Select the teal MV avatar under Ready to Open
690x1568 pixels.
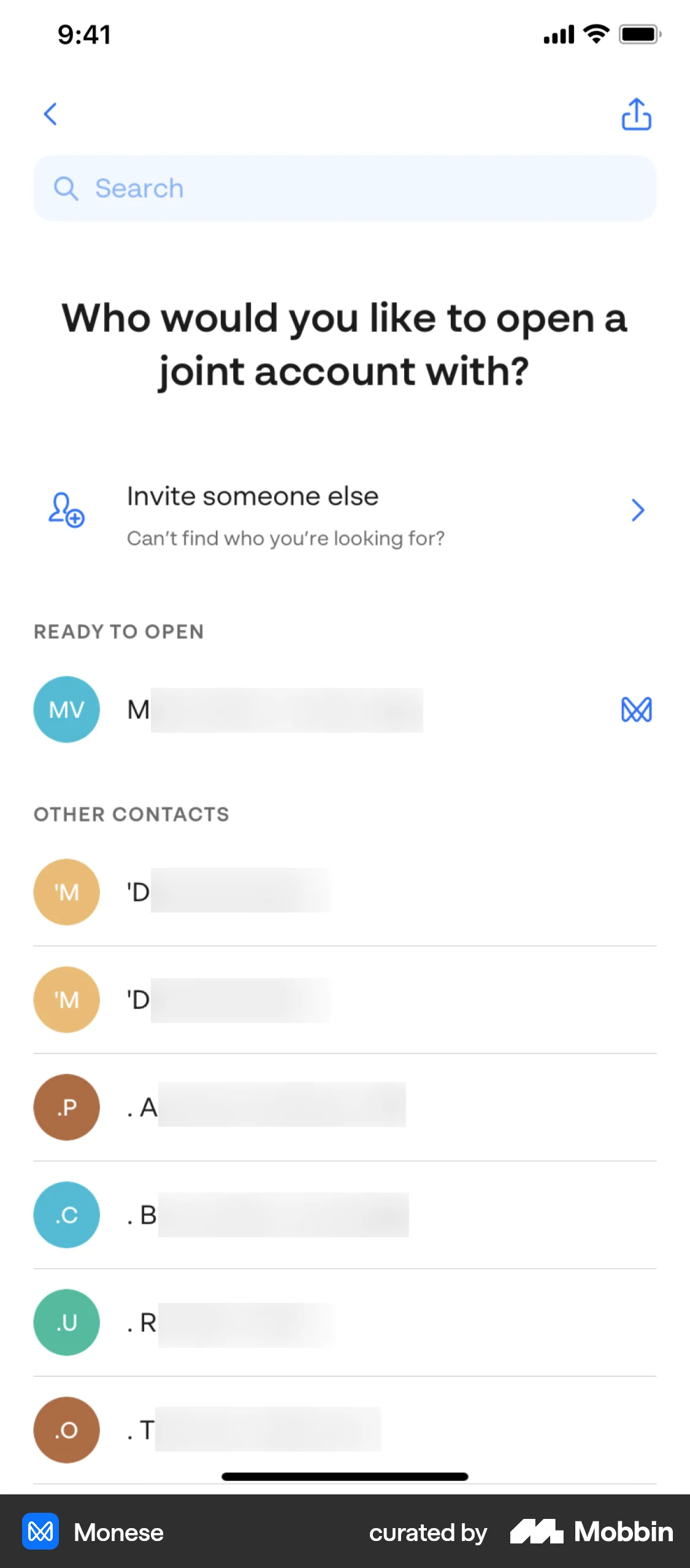point(66,709)
